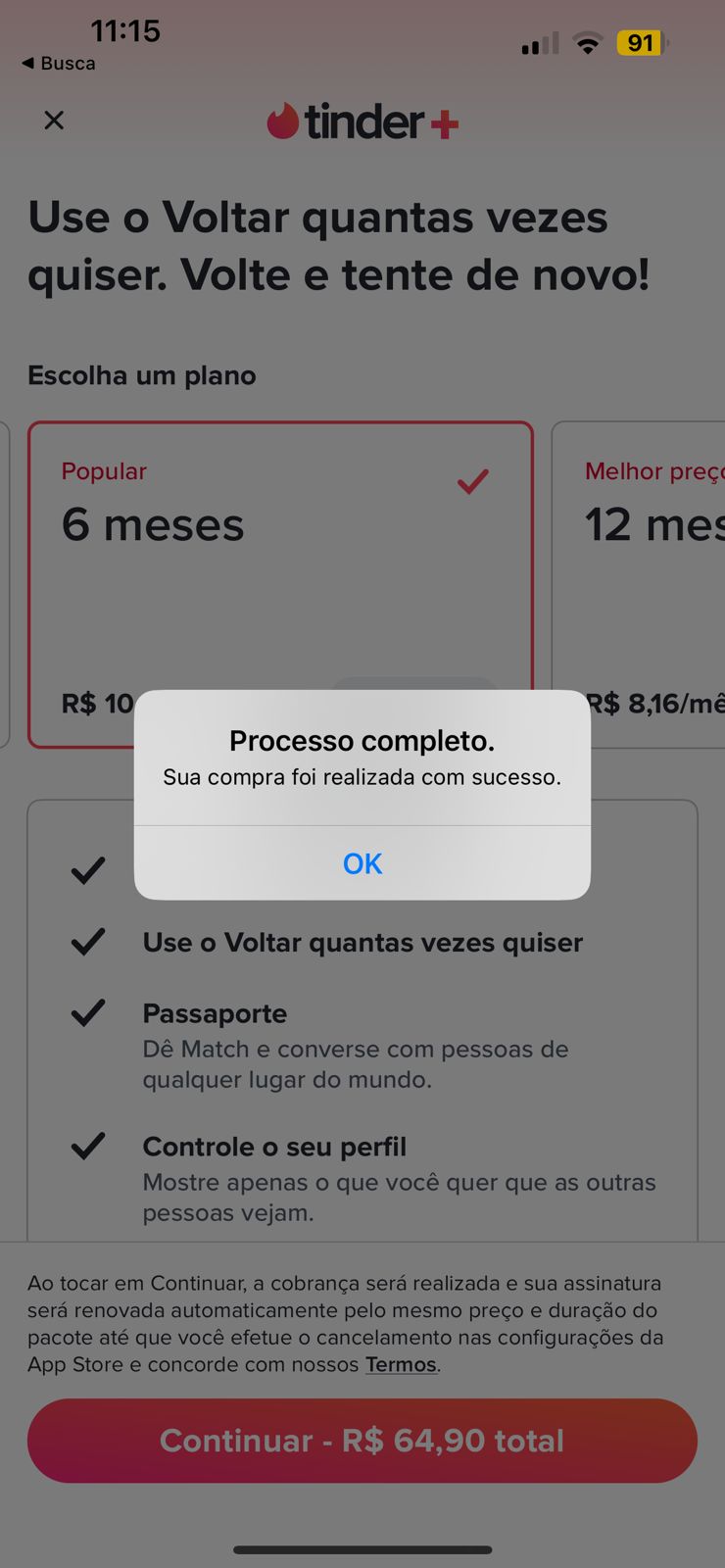Open the Termos link
The height and width of the screenshot is (1568, 725).
pyautogui.click(x=401, y=1364)
